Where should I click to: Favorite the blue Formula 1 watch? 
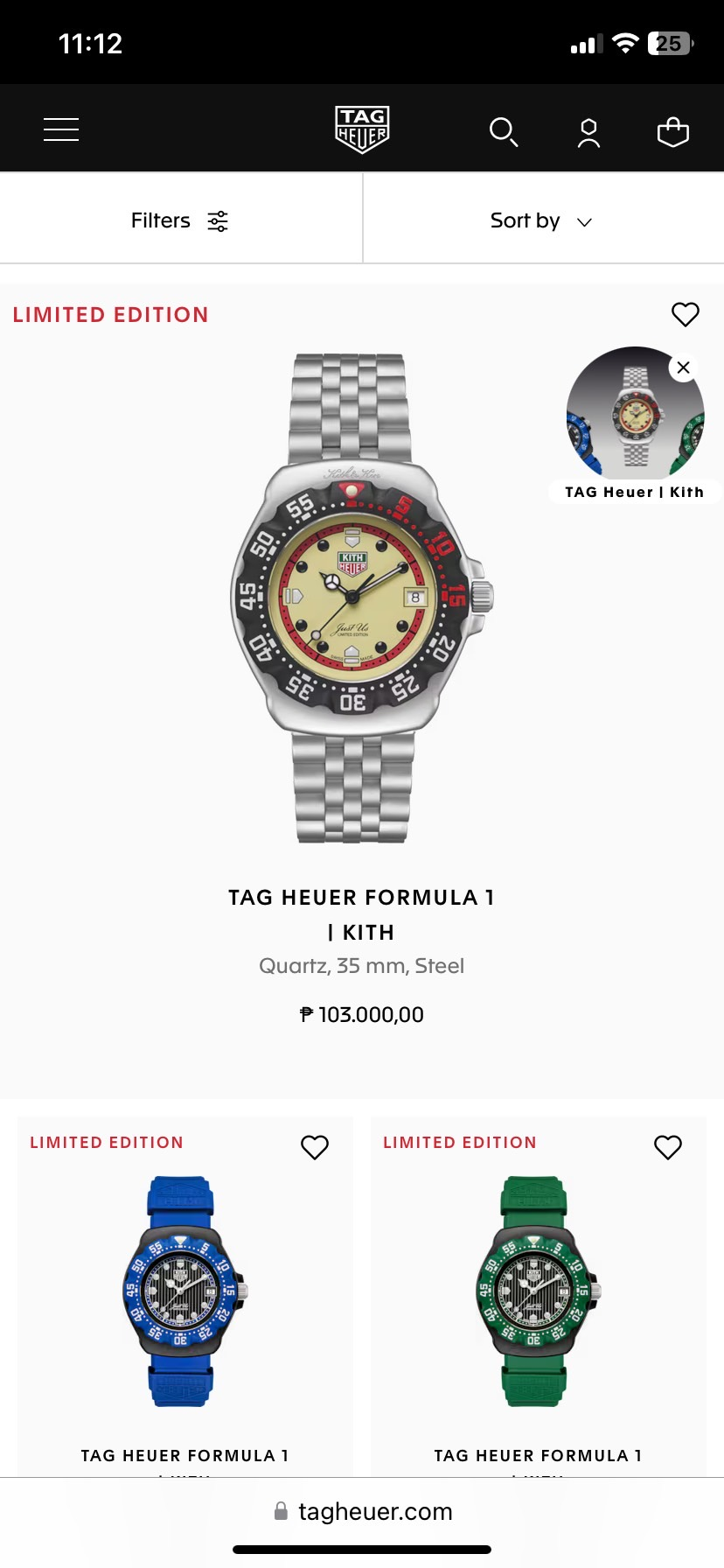click(x=315, y=1146)
